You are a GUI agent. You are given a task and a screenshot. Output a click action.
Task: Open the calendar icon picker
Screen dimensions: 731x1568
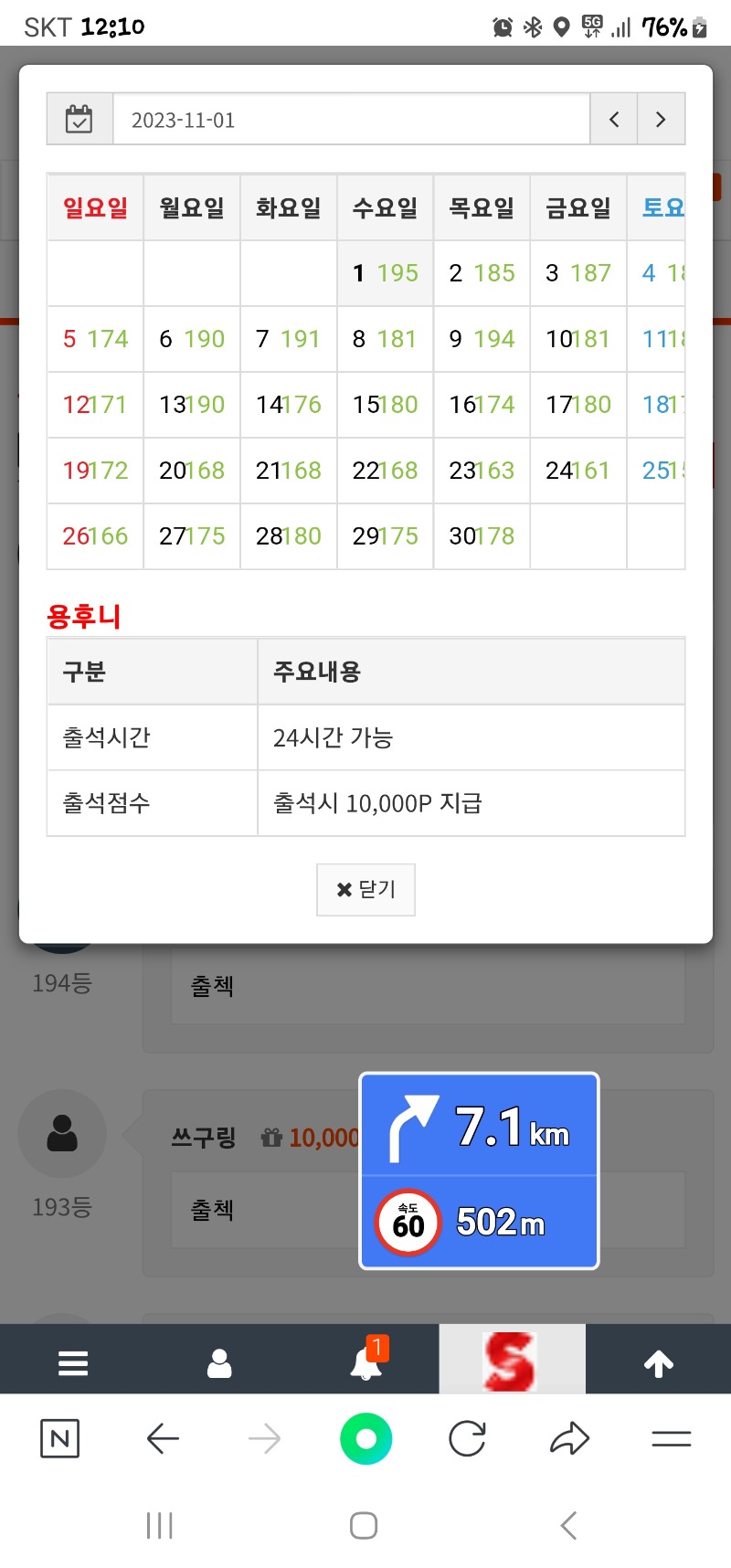point(79,119)
